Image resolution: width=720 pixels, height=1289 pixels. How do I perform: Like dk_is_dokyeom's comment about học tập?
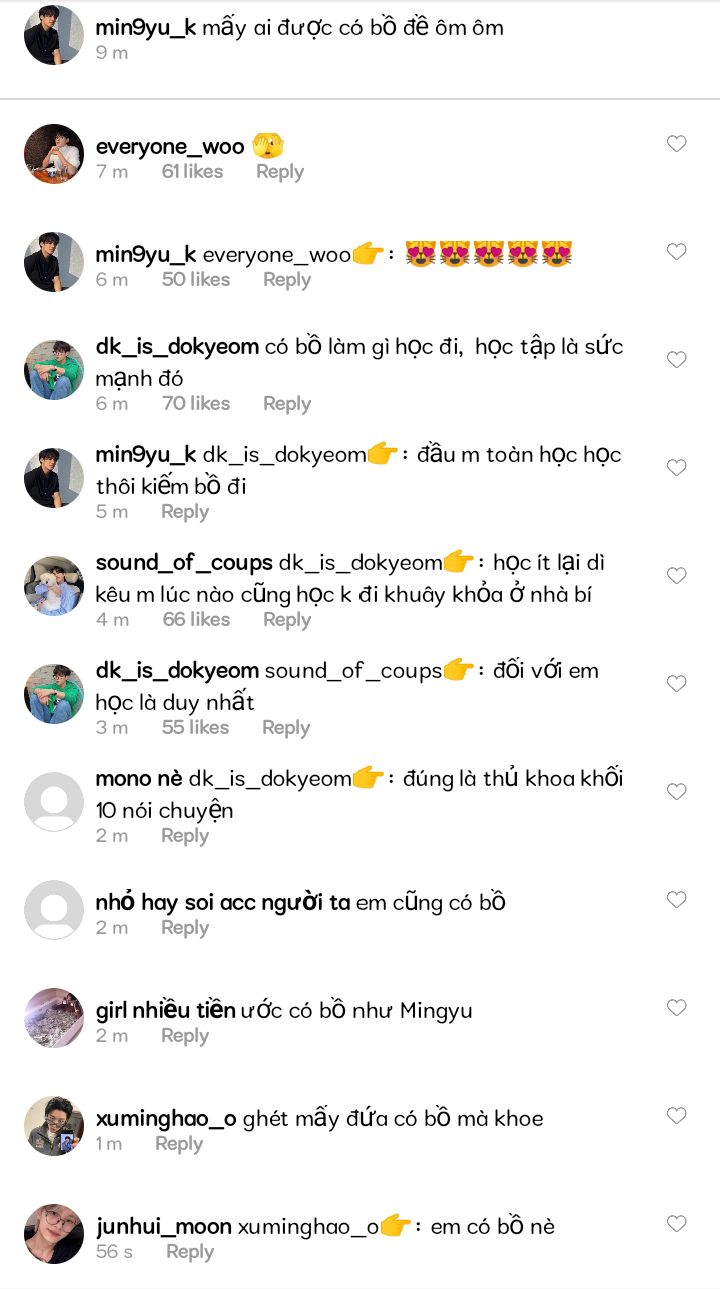pos(677,360)
